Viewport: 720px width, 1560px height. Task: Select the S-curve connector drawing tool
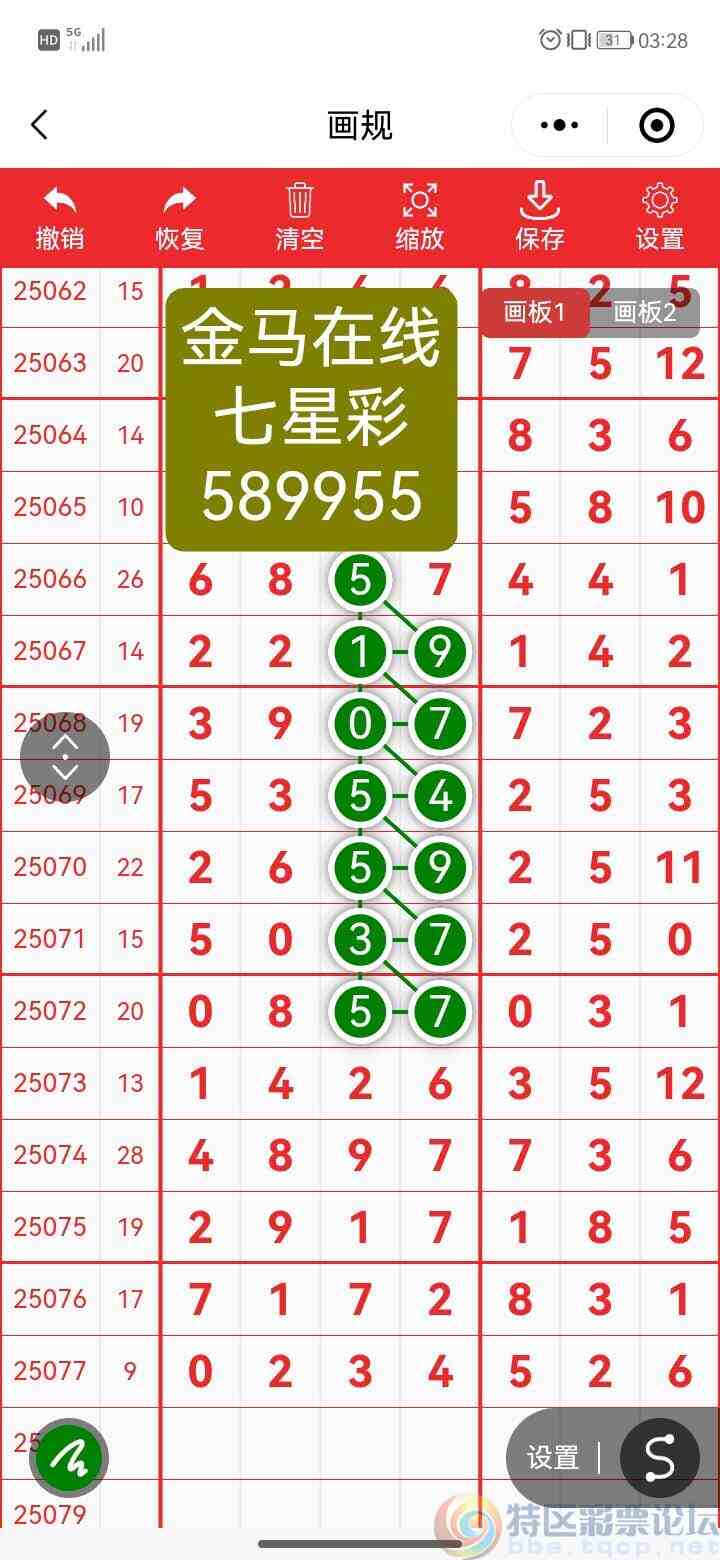[658, 1457]
